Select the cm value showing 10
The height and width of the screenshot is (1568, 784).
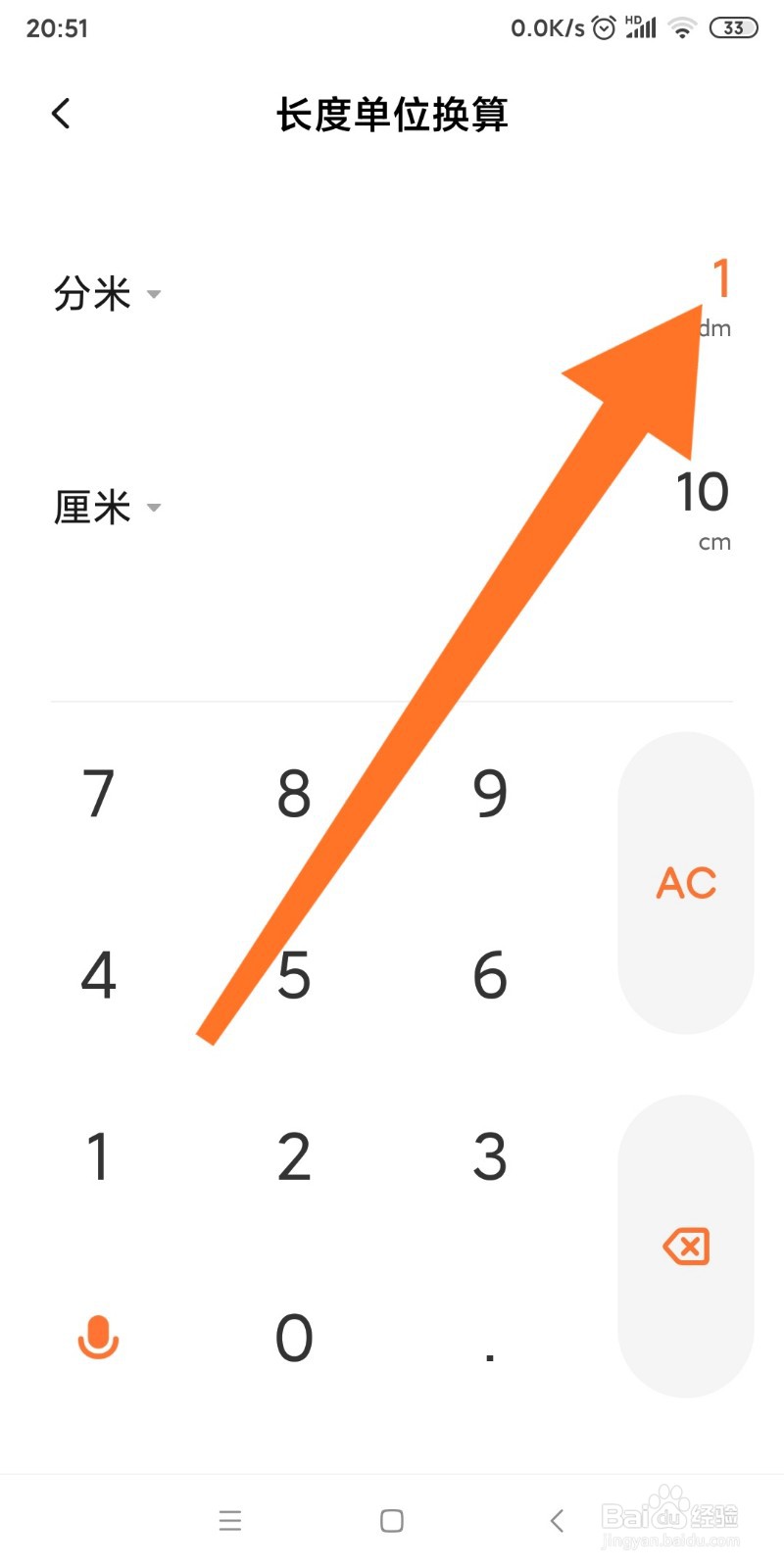pos(702,493)
